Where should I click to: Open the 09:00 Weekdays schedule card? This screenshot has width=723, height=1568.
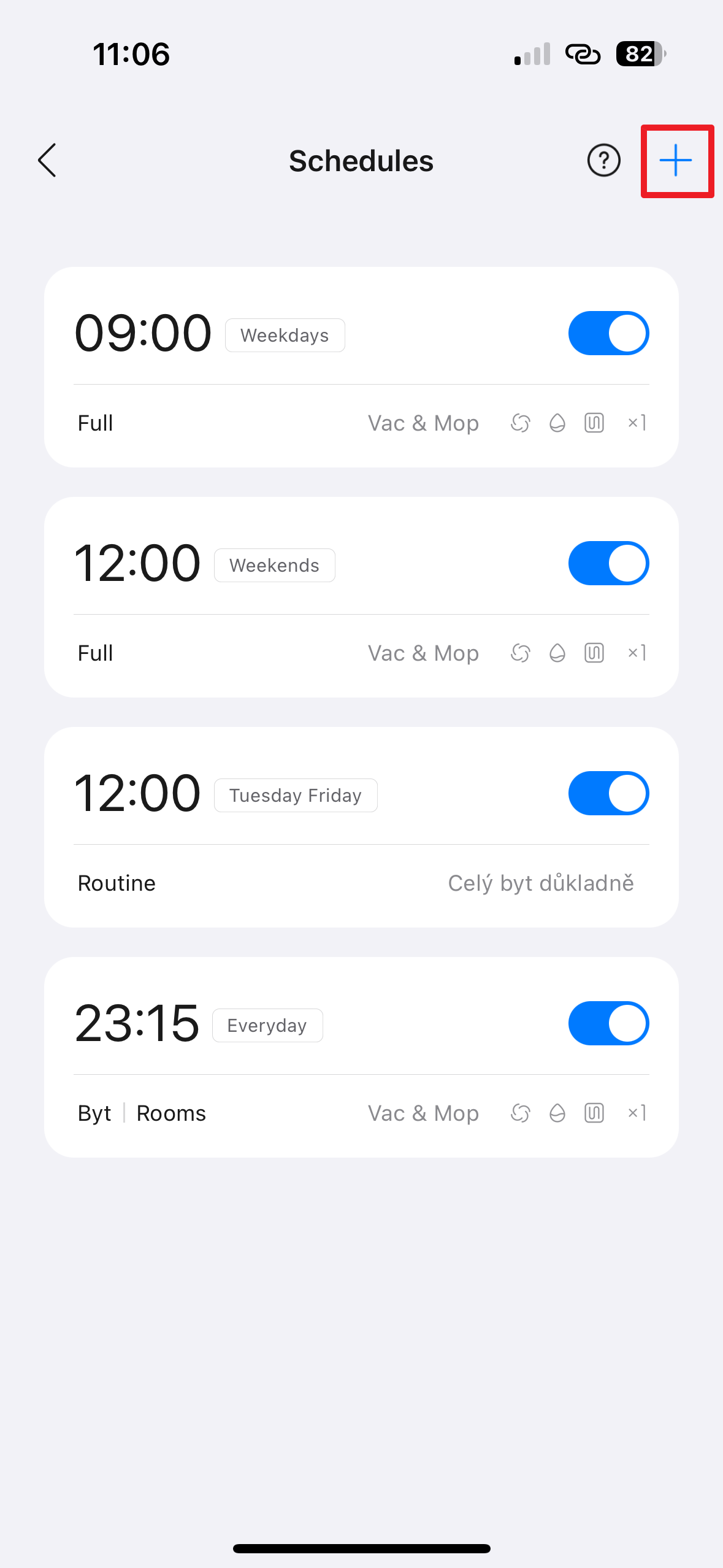[x=307, y=423]
